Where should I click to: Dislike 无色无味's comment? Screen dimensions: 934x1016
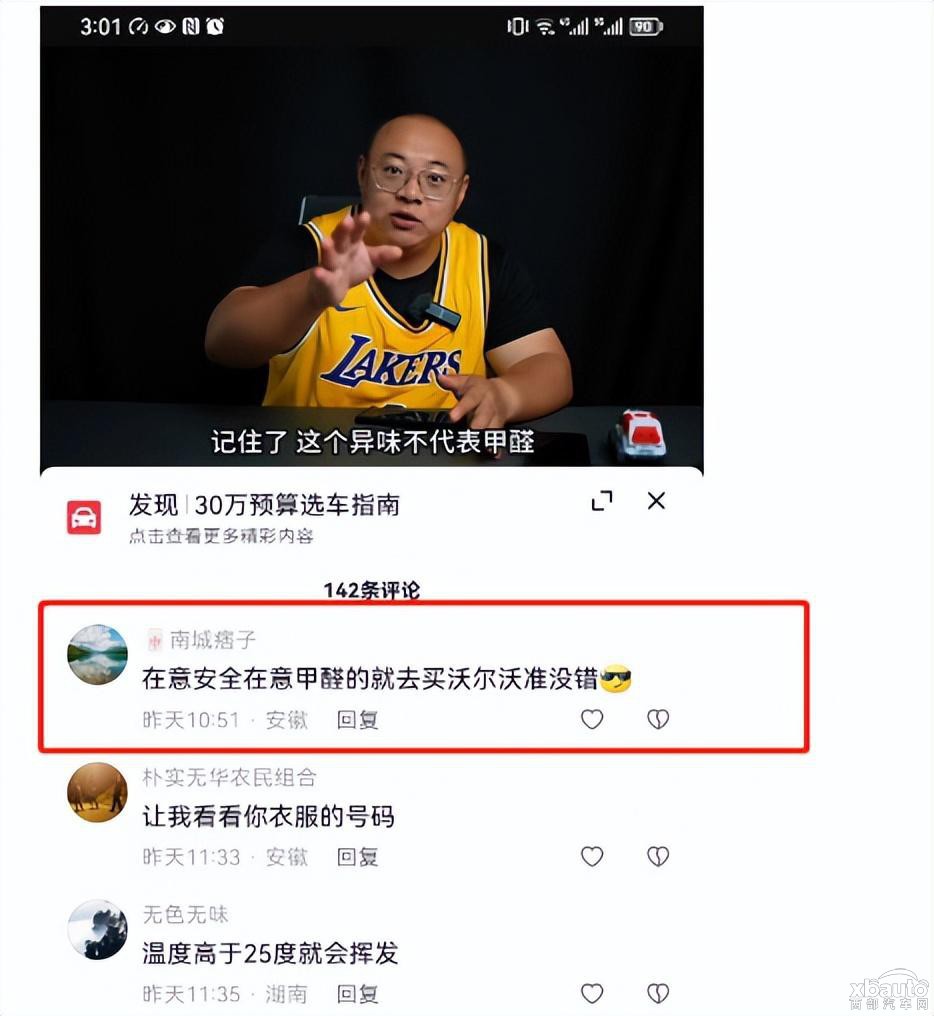click(657, 993)
